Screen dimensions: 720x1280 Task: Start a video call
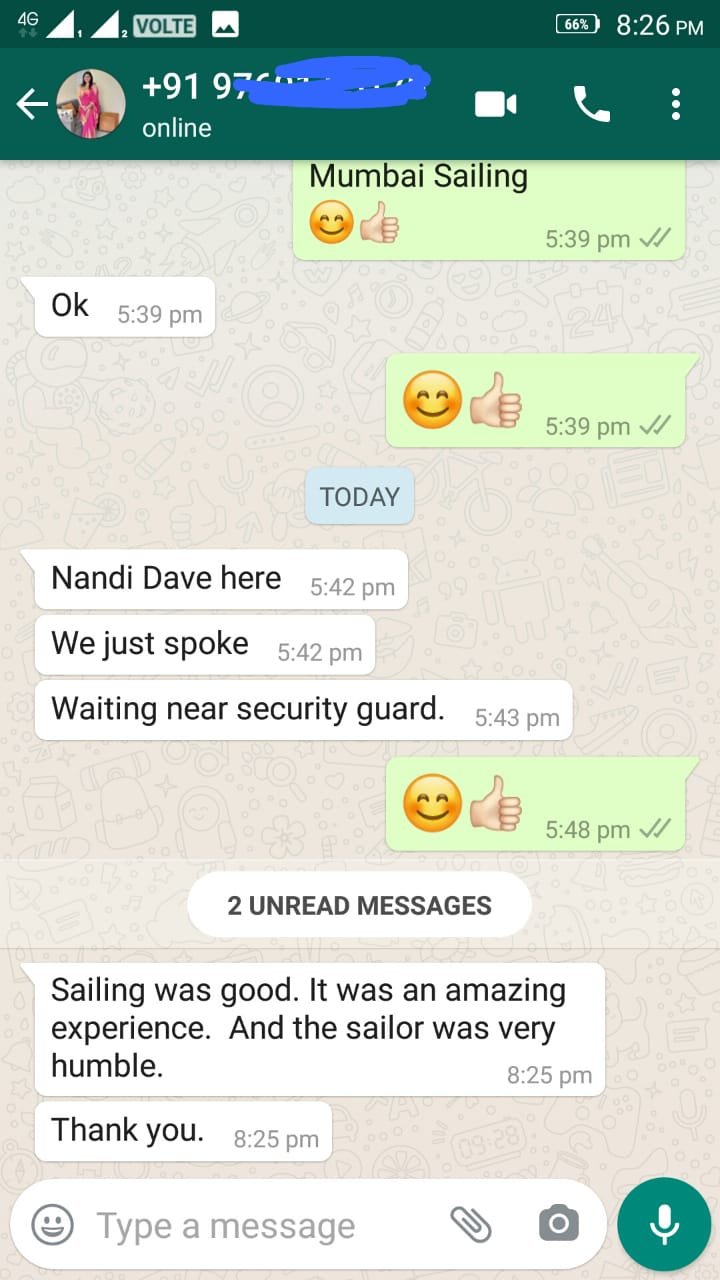click(496, 104)
